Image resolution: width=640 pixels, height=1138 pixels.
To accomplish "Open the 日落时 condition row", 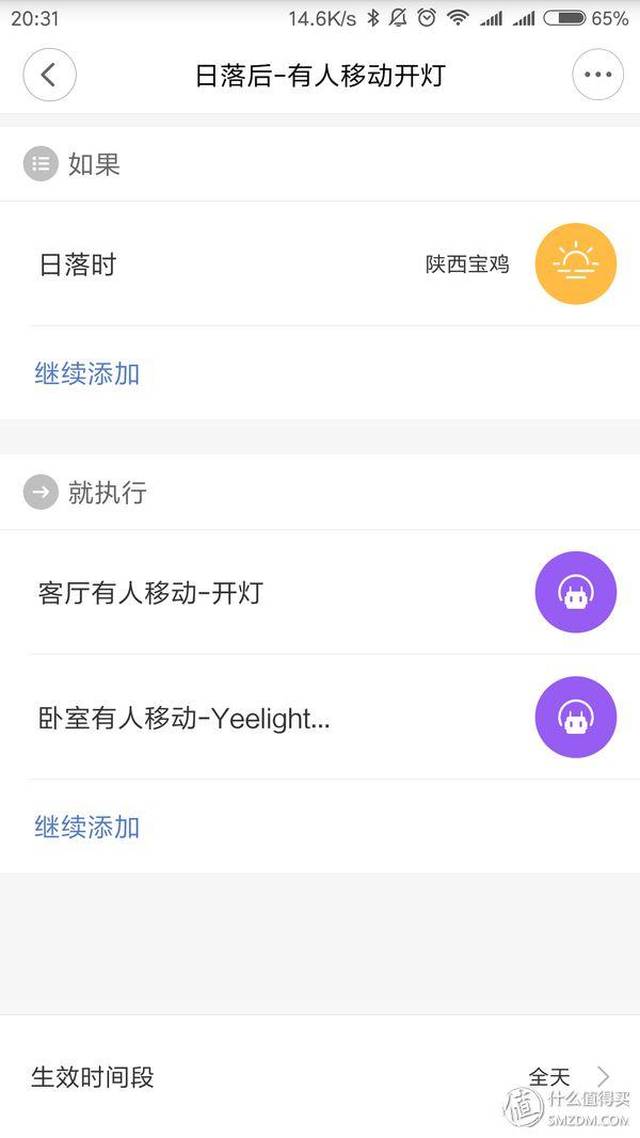I will coord(320,264).
